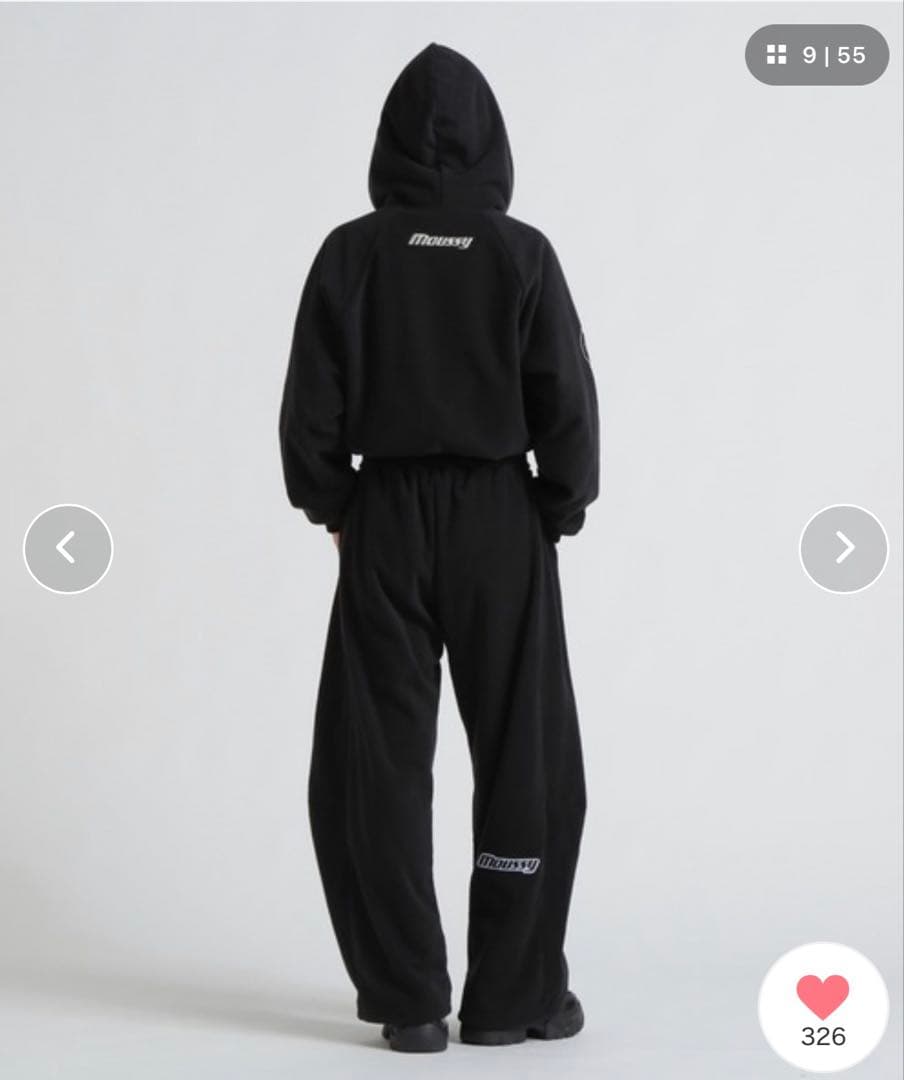The width and height of the screenshot is (904, 1080).
Task: Tap the product photo to enlarge it
Action: click(x=450, y=540)
